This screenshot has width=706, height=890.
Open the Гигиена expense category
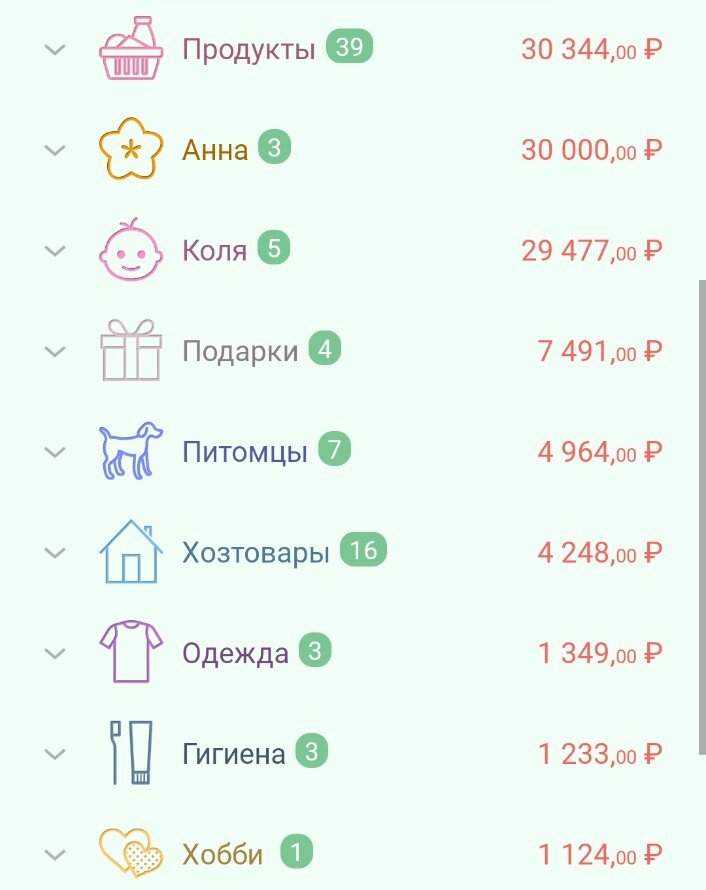233,754
